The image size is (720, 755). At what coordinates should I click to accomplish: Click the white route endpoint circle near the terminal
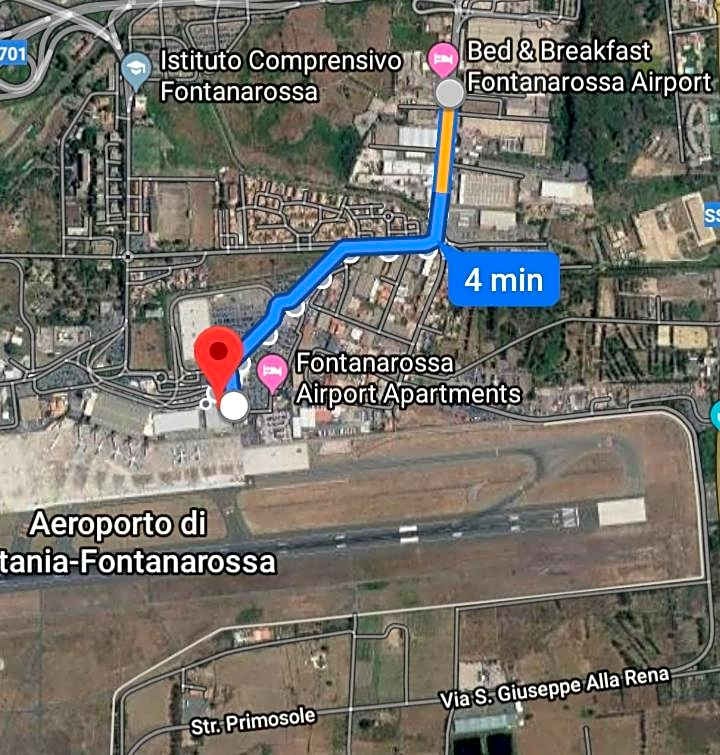(233, 405)
